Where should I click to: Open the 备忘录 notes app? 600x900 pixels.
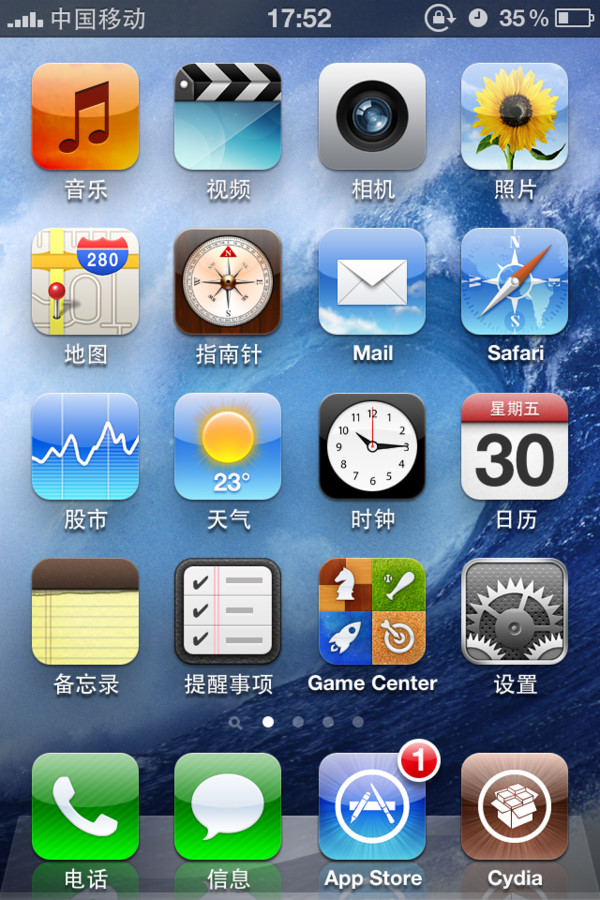click(x=85, y=611)
